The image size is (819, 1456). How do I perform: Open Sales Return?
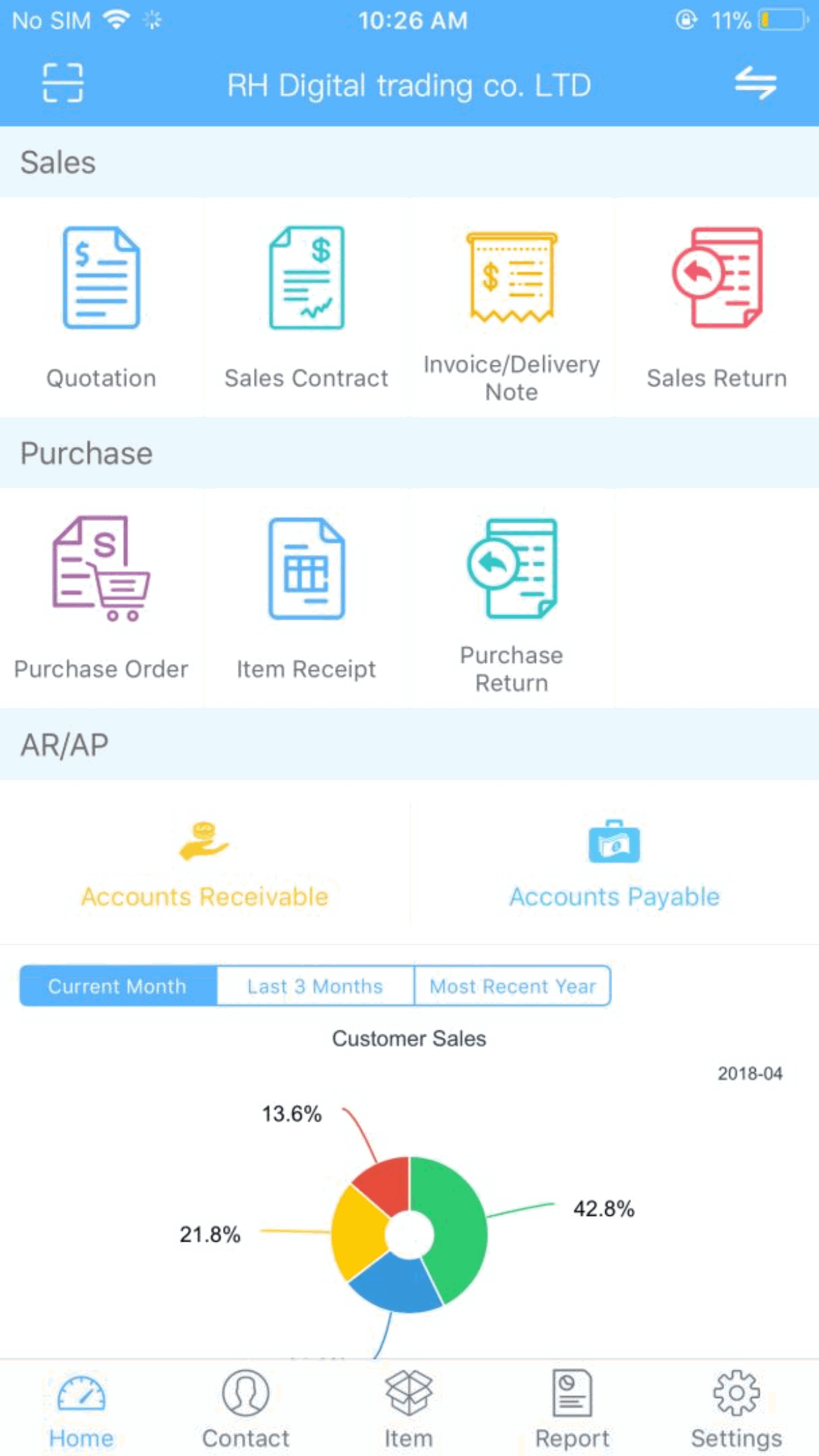(x=717, y=307)
